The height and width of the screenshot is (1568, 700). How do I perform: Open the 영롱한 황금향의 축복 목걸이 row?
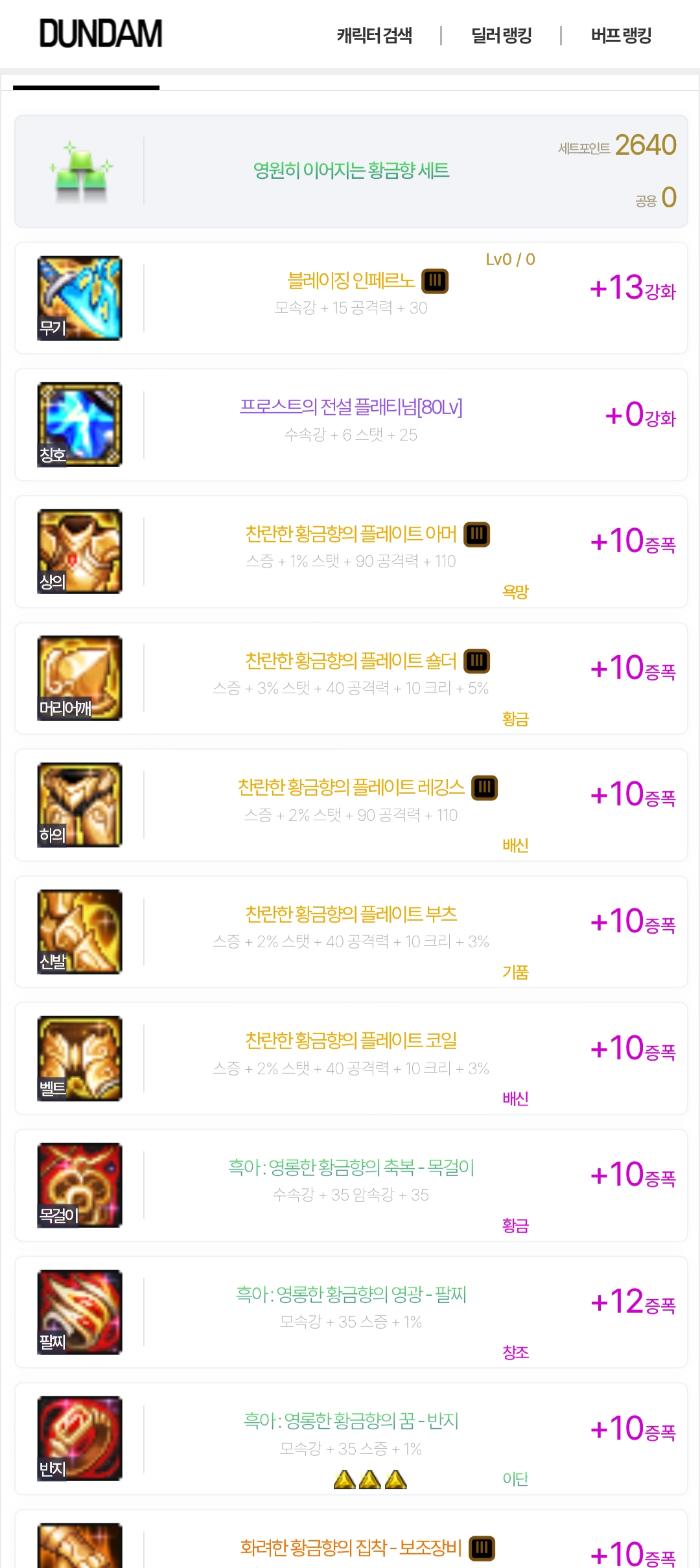(351, 1168)
